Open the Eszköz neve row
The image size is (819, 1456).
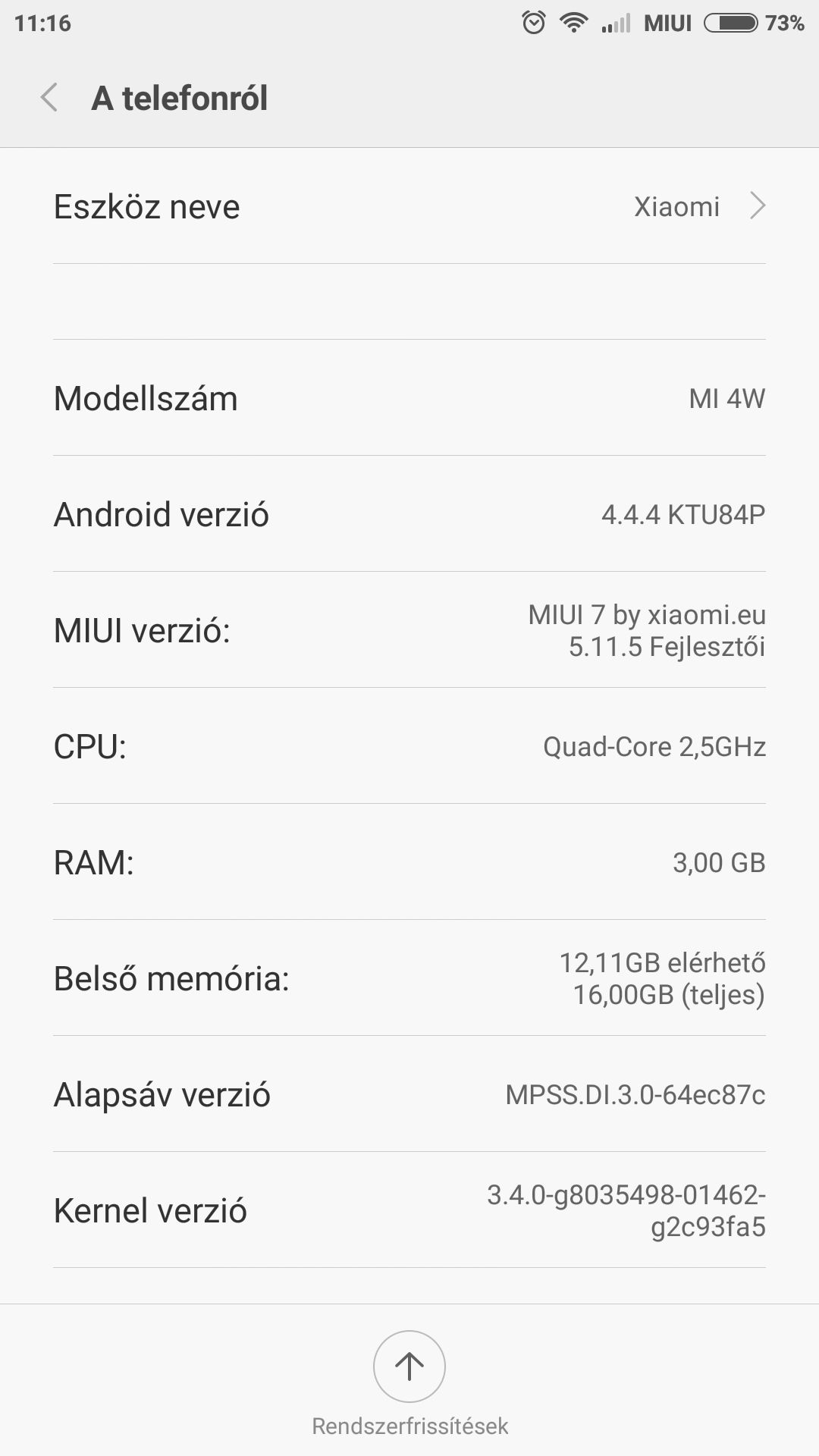pyautogui.click(x=409, y=206)
